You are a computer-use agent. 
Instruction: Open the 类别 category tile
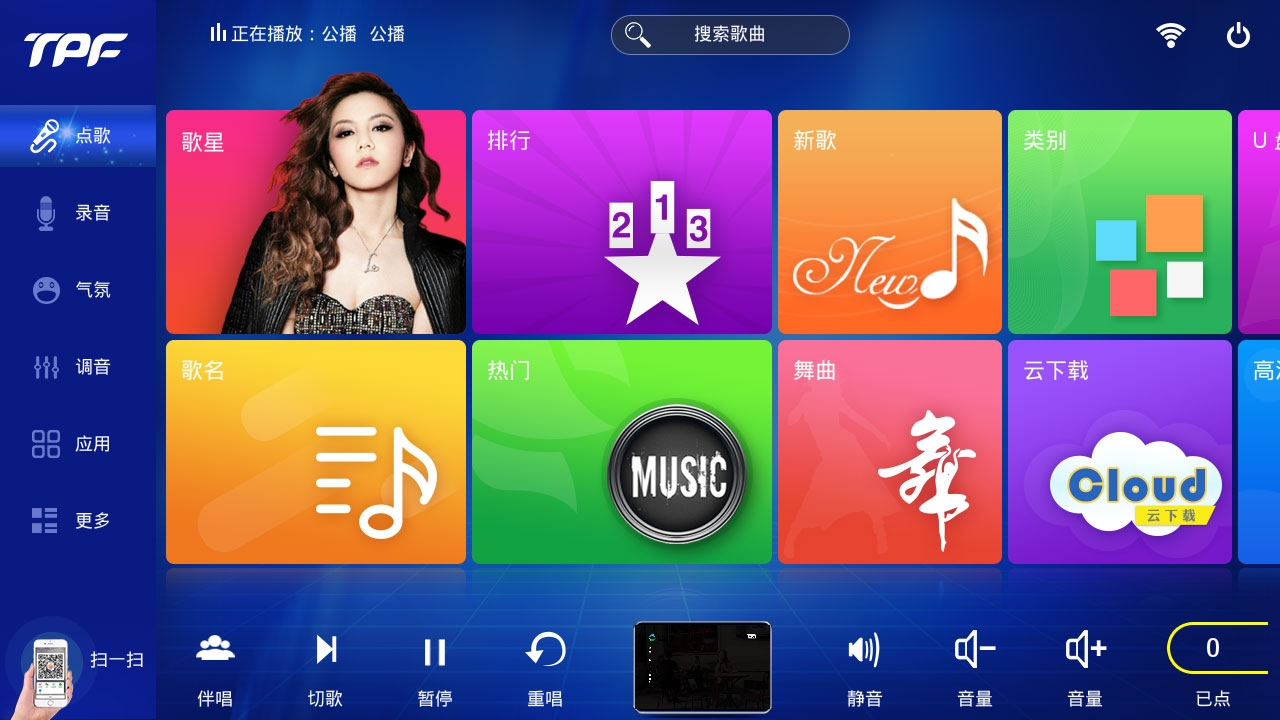point(1119,222)
